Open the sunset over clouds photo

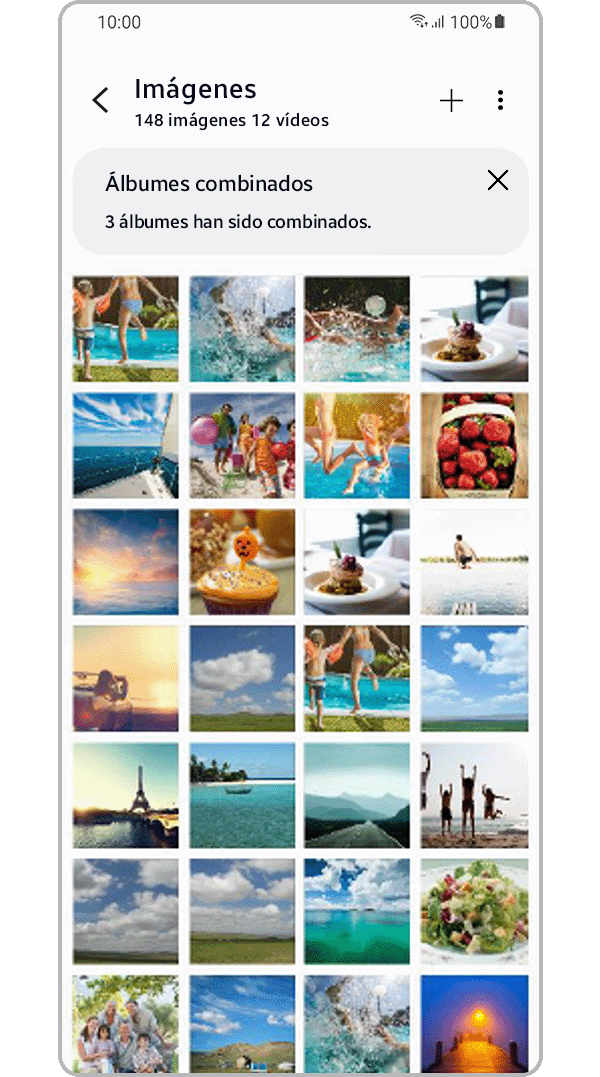[x=126, y=562]
